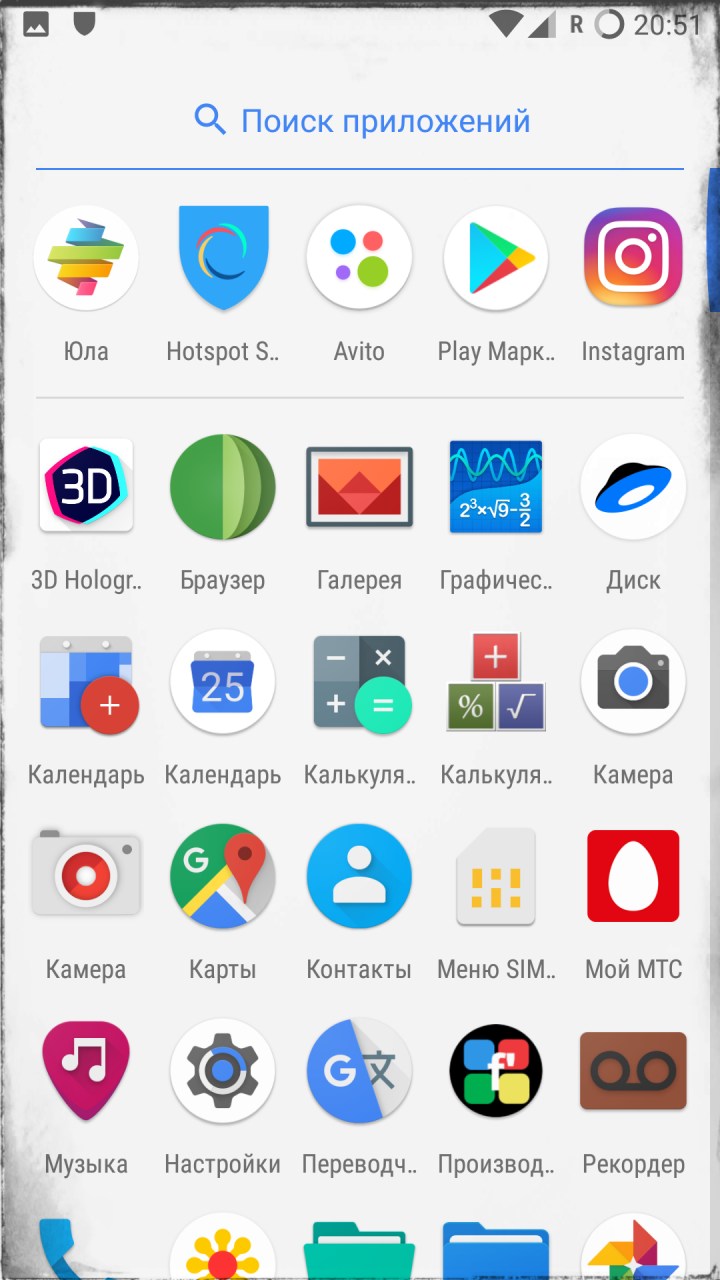Launch Hotspot Shield

[223, 258]
